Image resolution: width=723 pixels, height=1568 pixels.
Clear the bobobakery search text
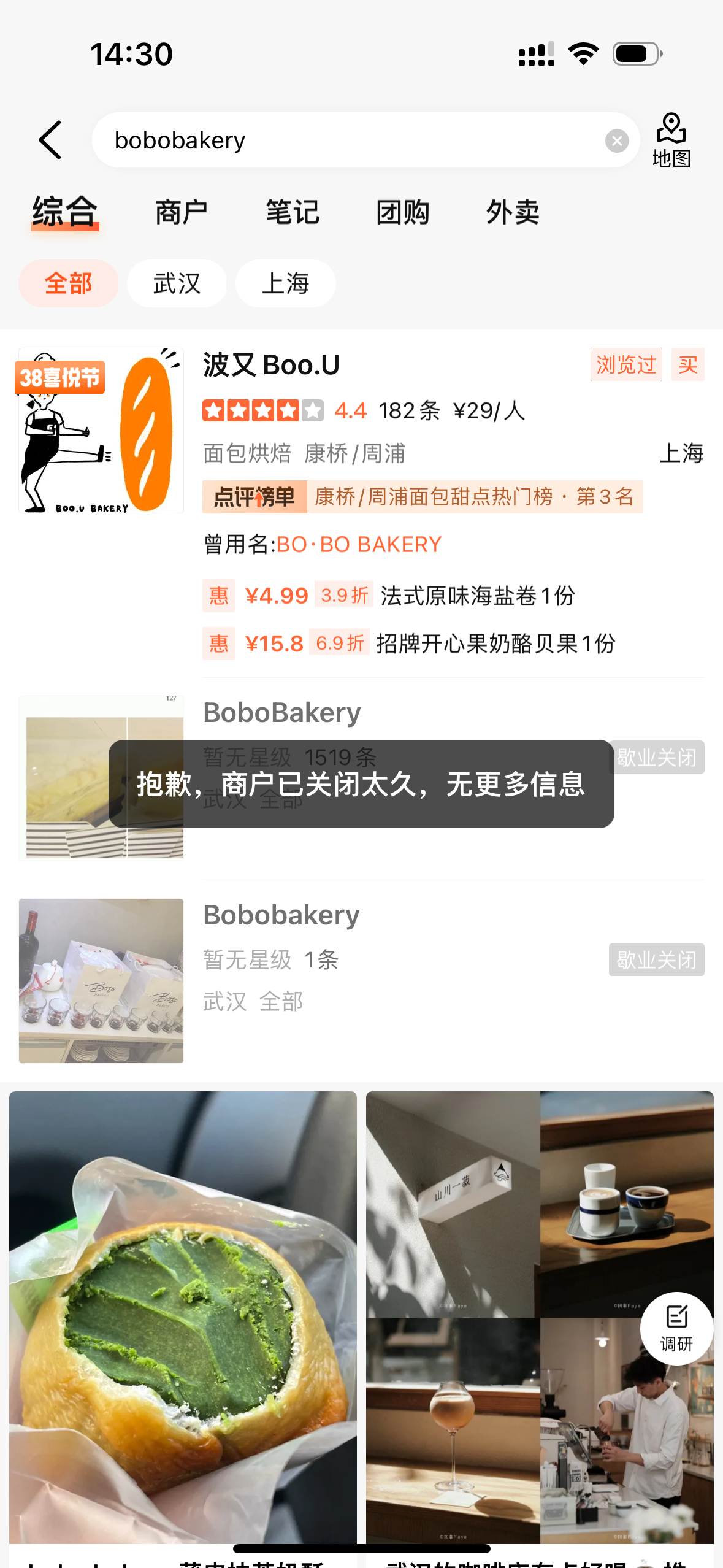[616, 141]
